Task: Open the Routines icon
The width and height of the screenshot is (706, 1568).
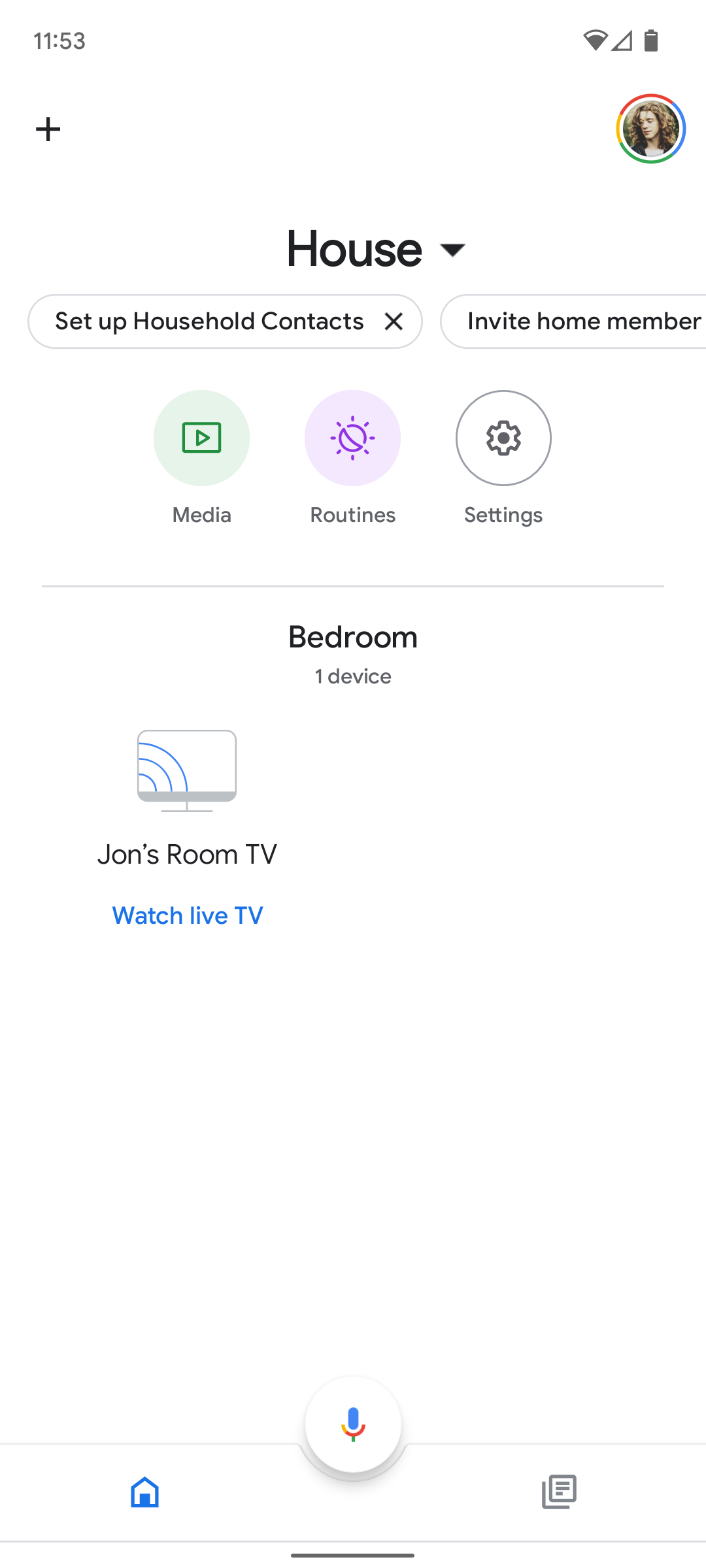Action: click(x=352, y=438)
